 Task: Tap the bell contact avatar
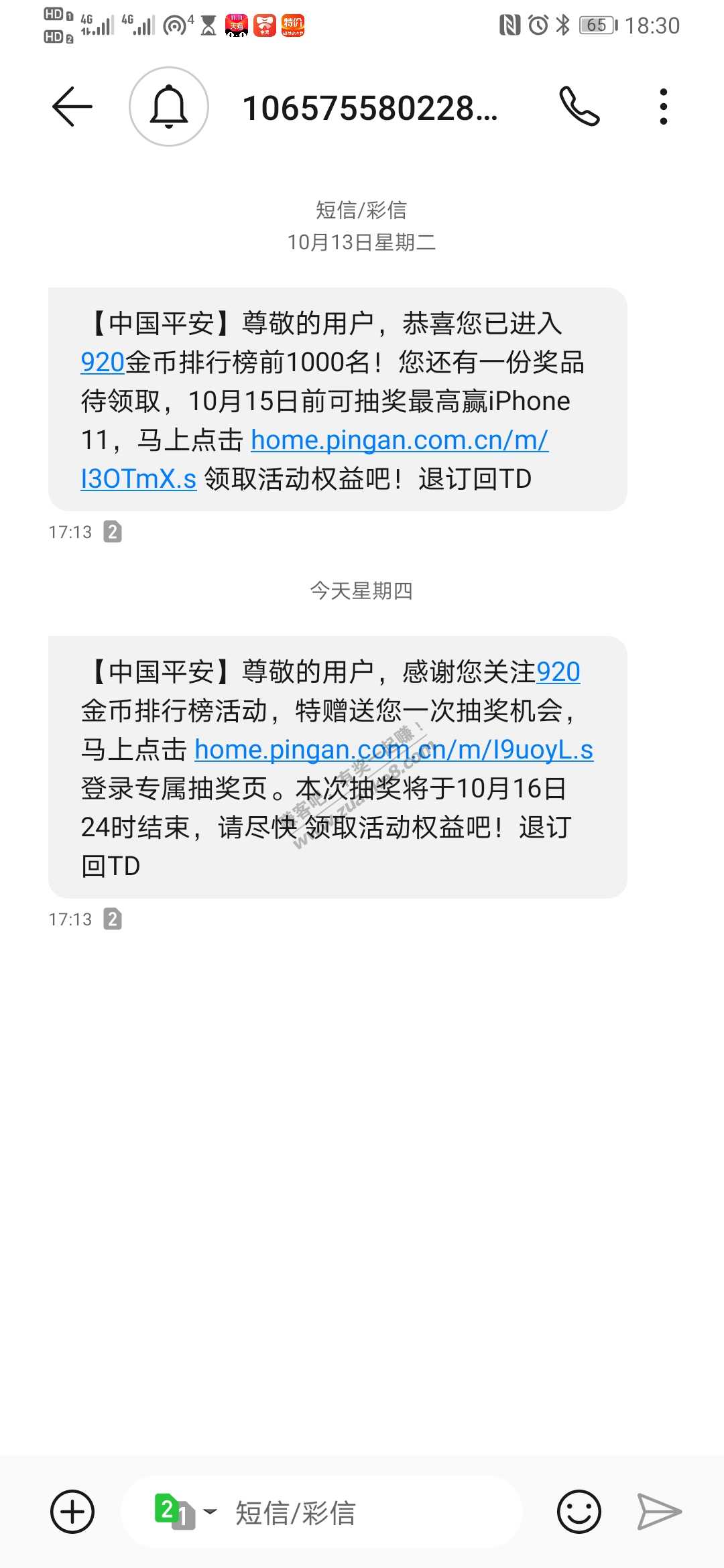[x=169, y=107]
